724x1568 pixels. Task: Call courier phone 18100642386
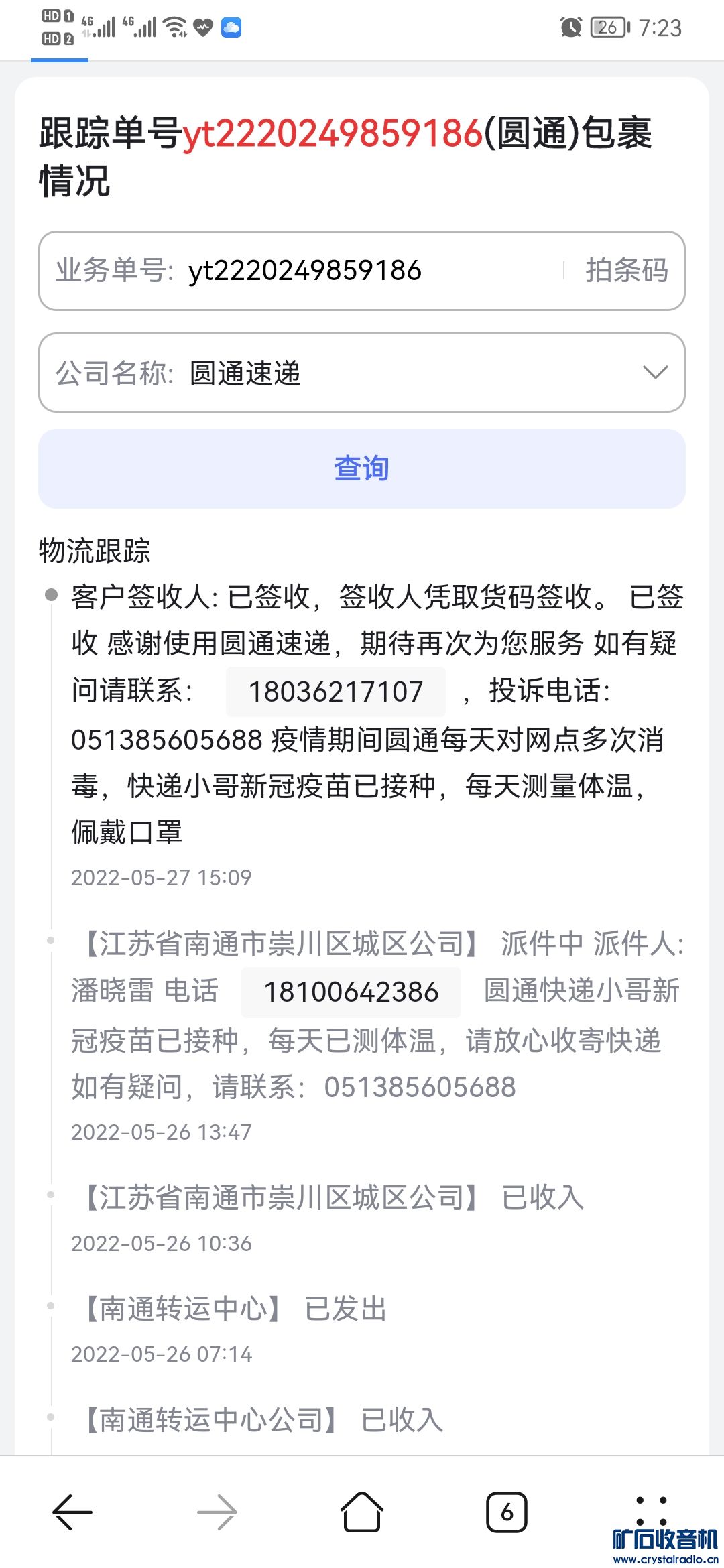(351, 992)
